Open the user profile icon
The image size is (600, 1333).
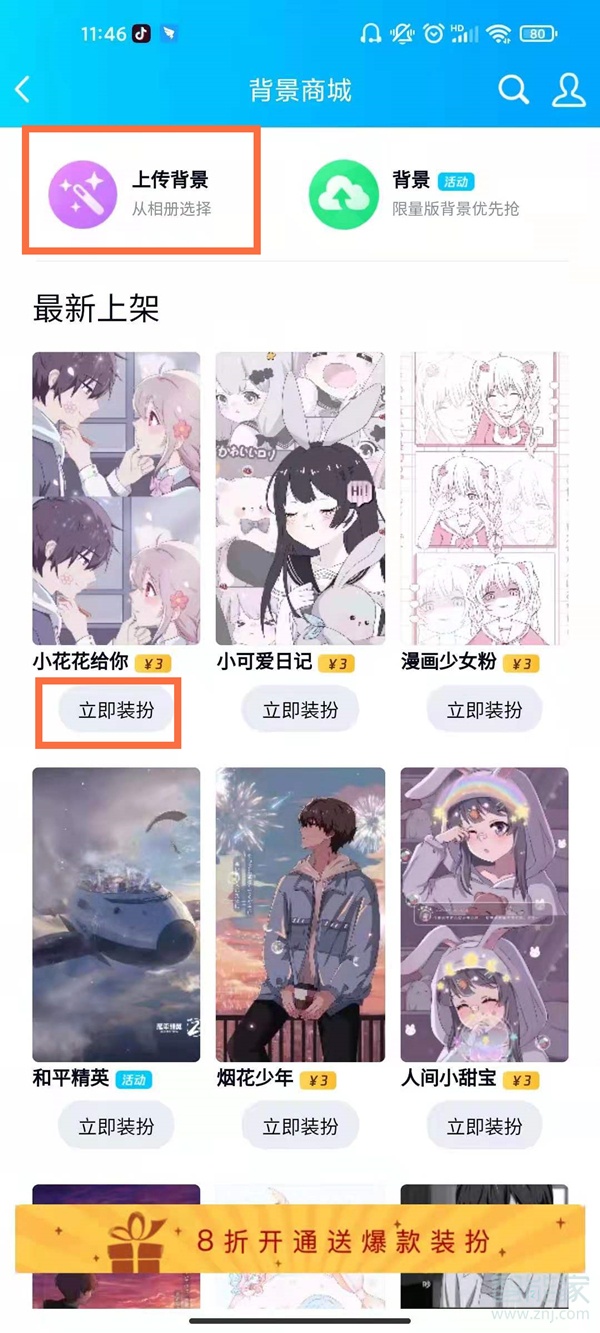coord(568,90)
